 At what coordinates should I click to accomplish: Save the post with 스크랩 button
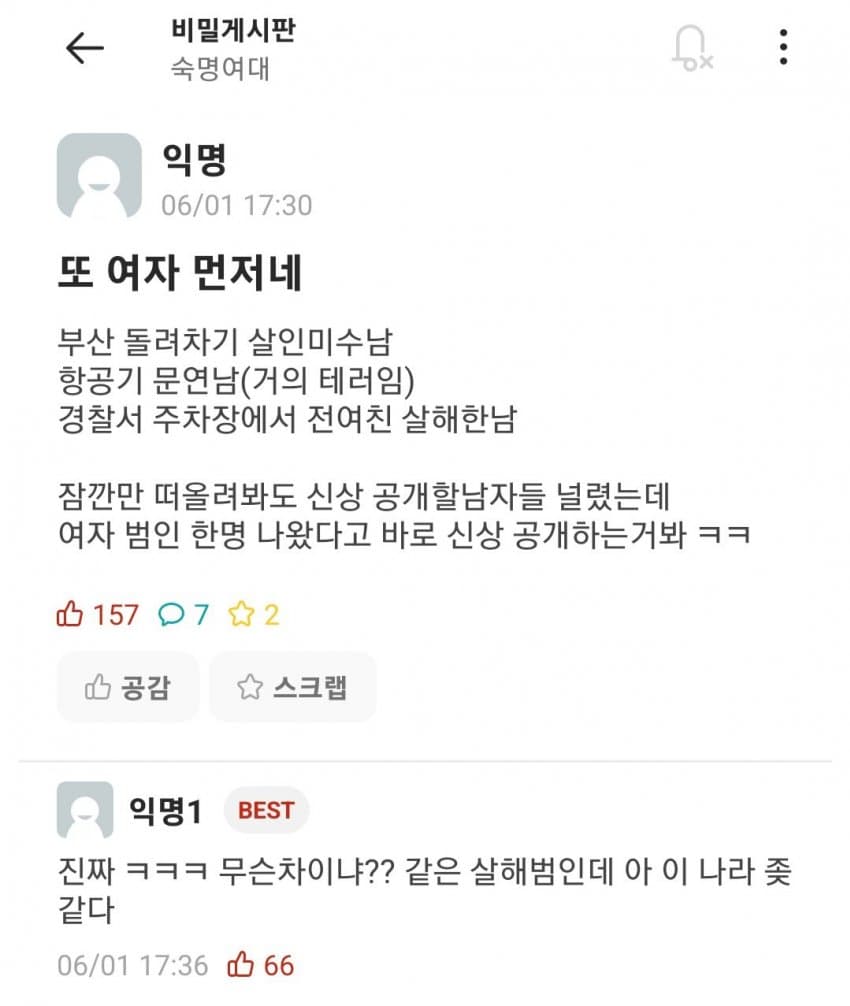click(292, 687)
